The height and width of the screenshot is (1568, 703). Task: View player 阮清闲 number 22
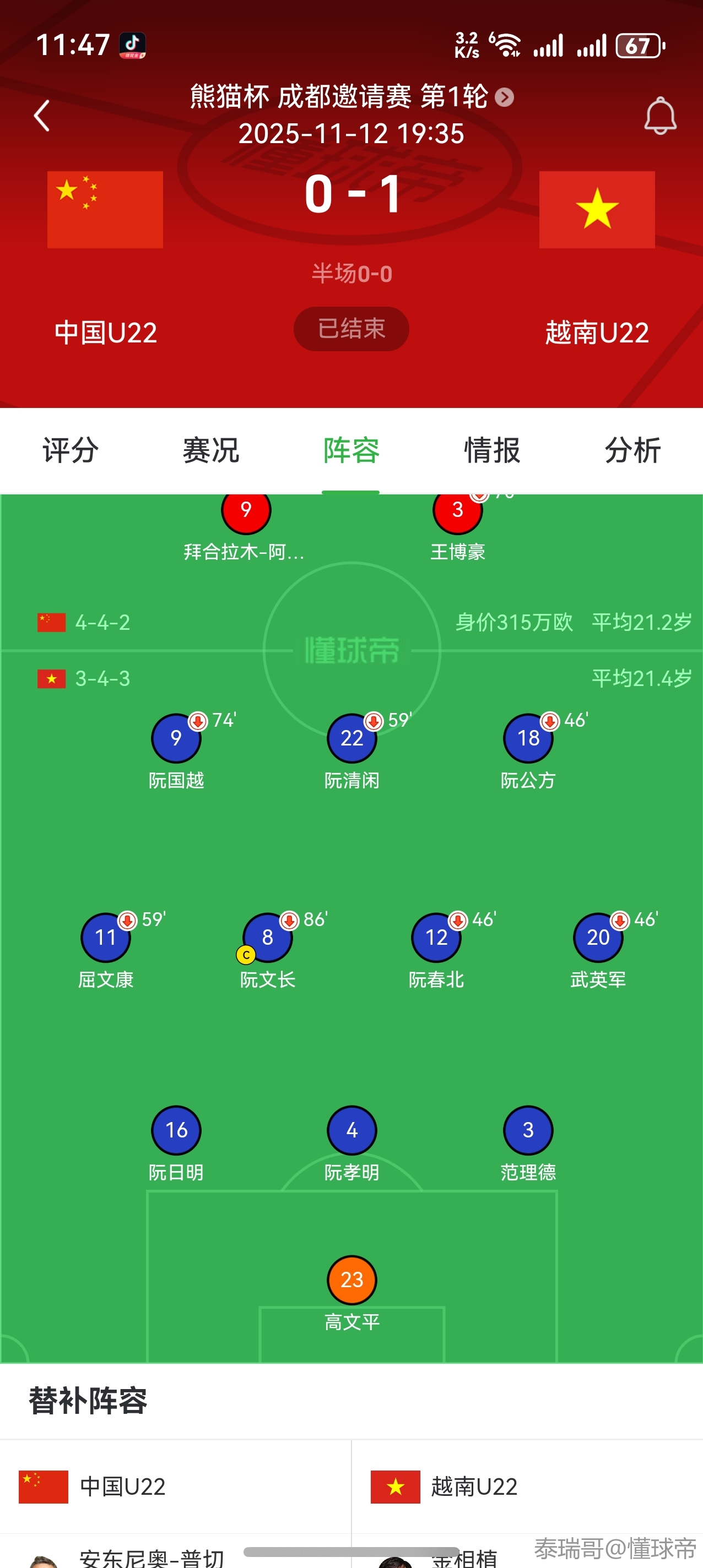point(351,738)
